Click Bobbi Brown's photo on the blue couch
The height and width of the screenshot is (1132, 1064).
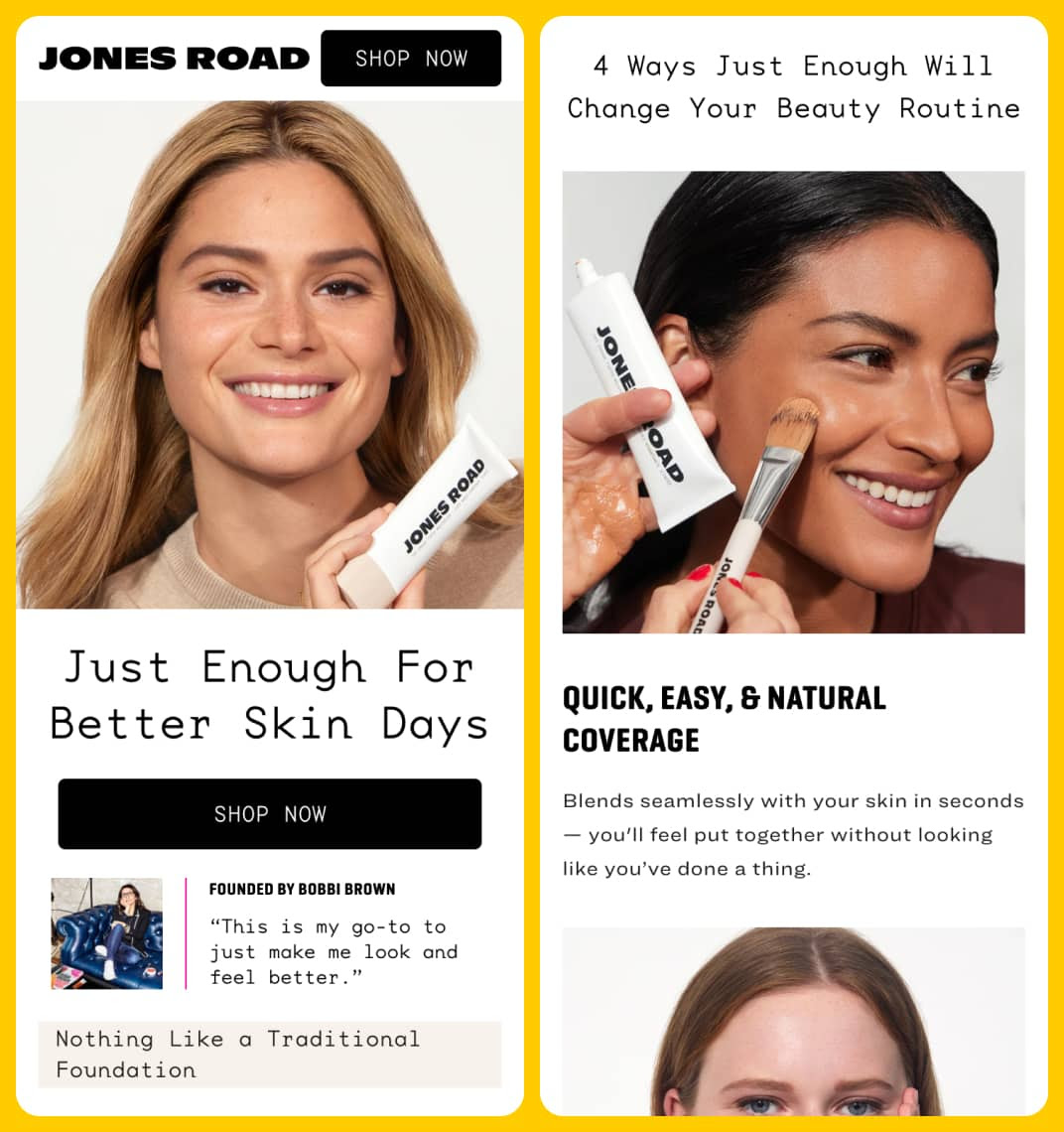click(x=107, y=933)
